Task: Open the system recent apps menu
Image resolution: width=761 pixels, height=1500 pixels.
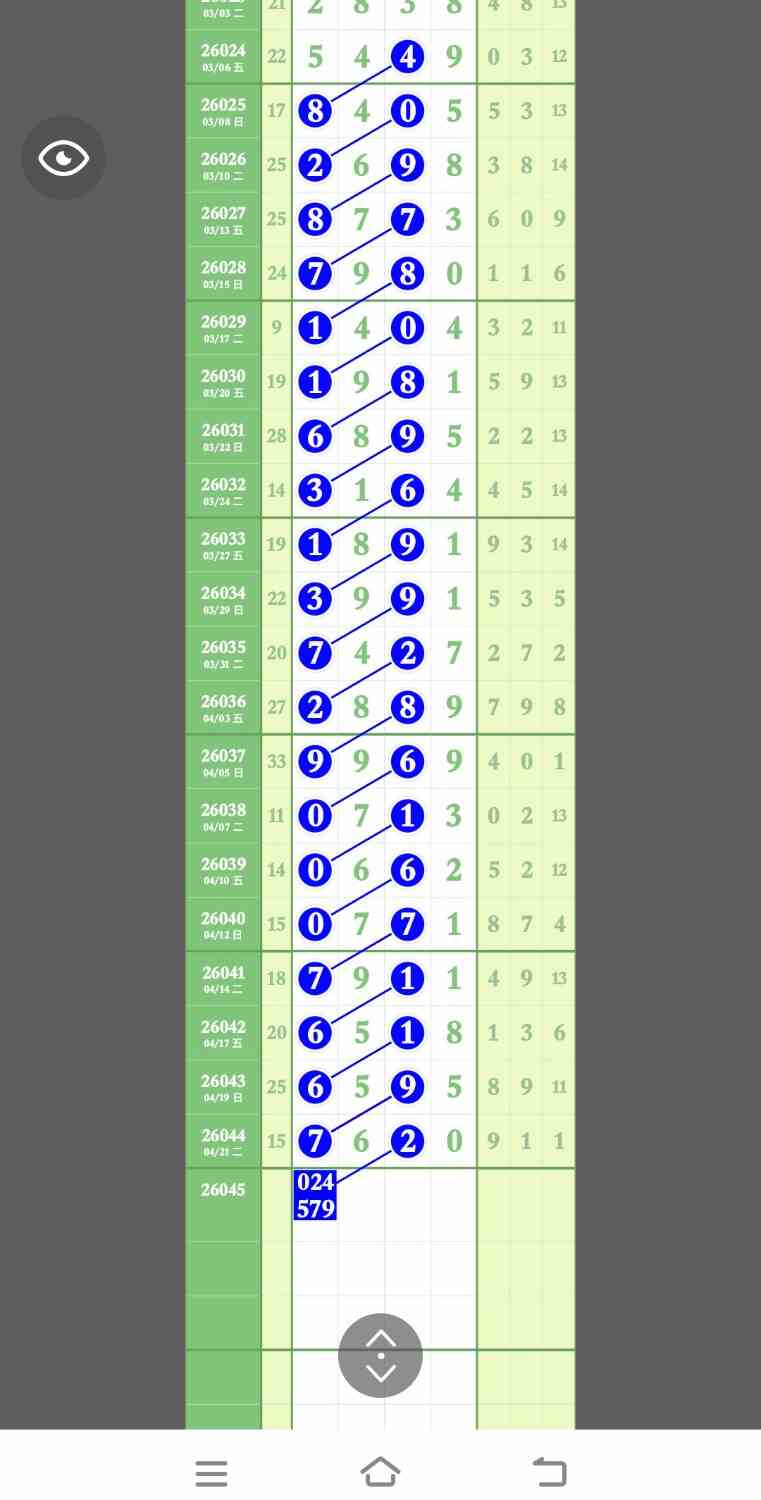Action: pos(211,1472)
